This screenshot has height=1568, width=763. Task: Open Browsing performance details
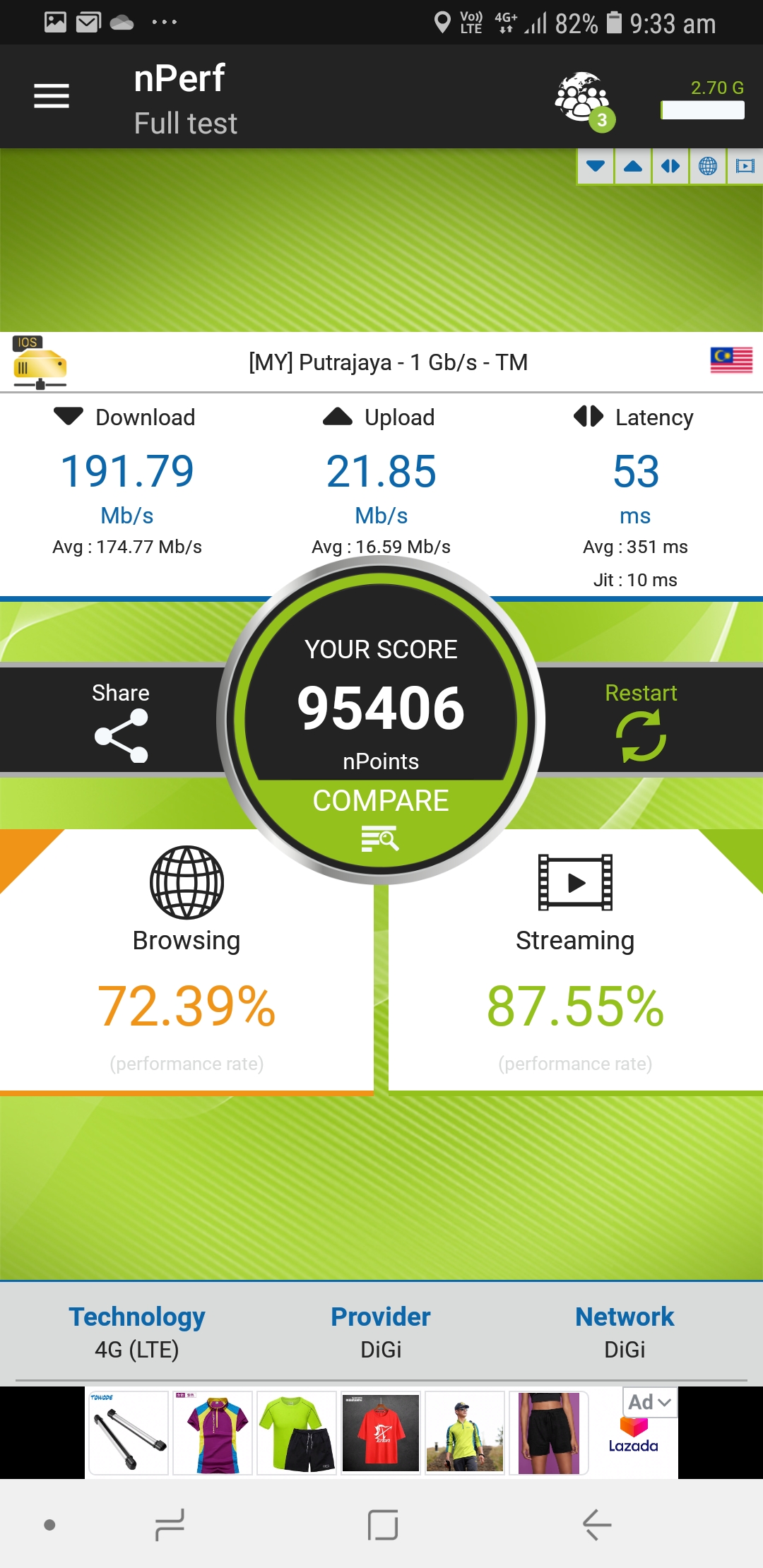pyautogui.click(x=187, y=961)
